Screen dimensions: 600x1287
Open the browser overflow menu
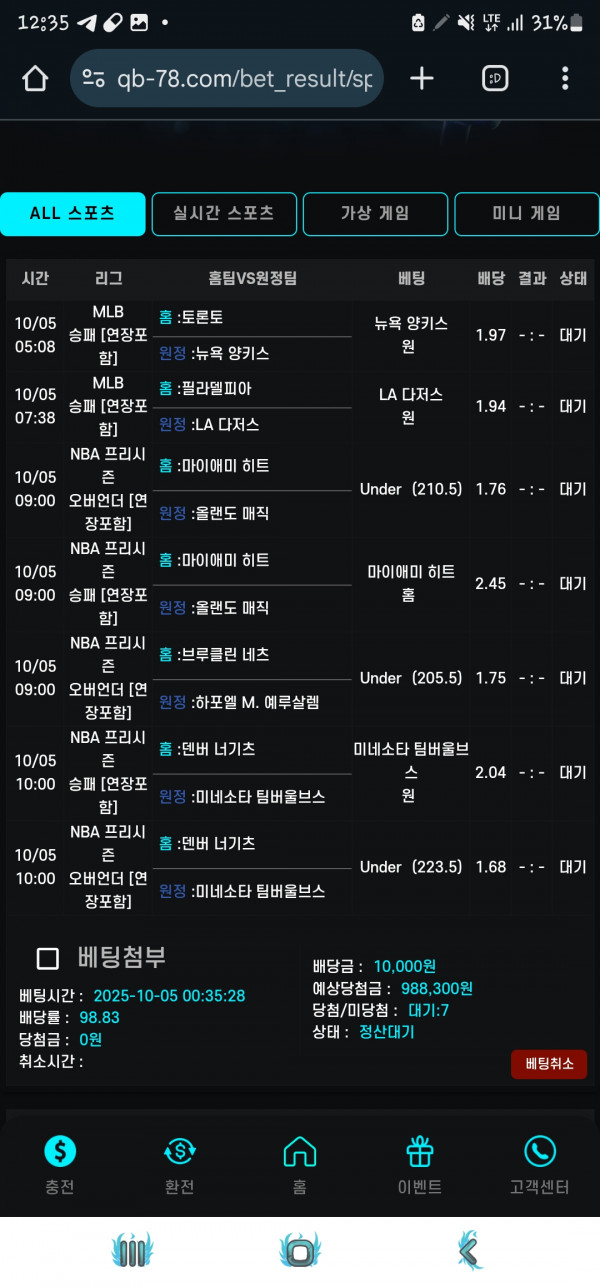pyautogui.click(x=565, y=79)
